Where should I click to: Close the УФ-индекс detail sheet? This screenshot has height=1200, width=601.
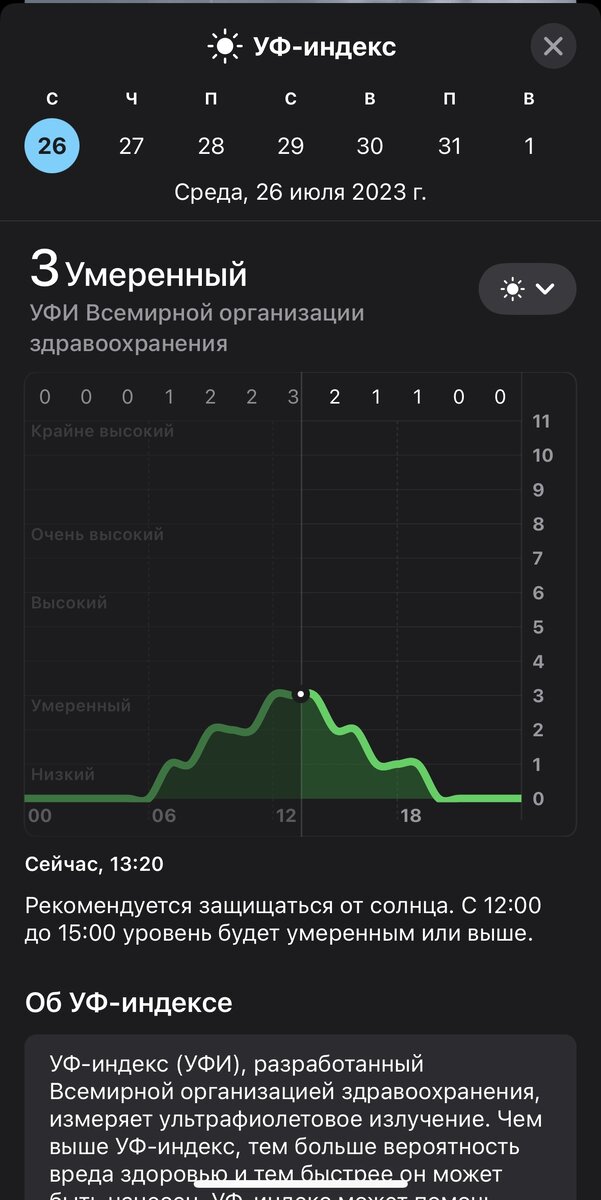coord(553,46)
